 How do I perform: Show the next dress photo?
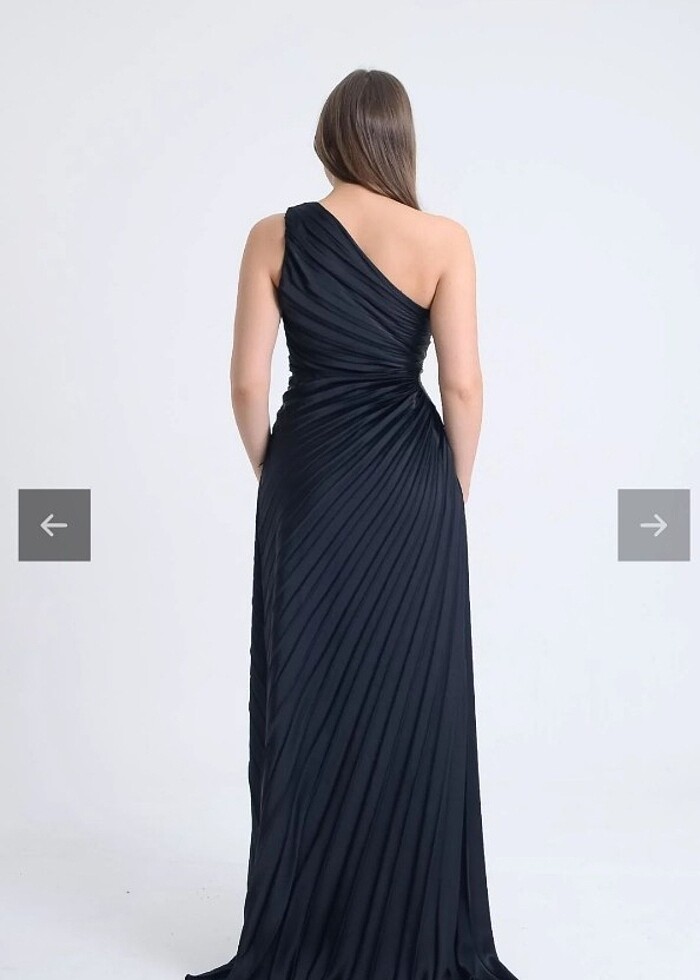[653, 525]
